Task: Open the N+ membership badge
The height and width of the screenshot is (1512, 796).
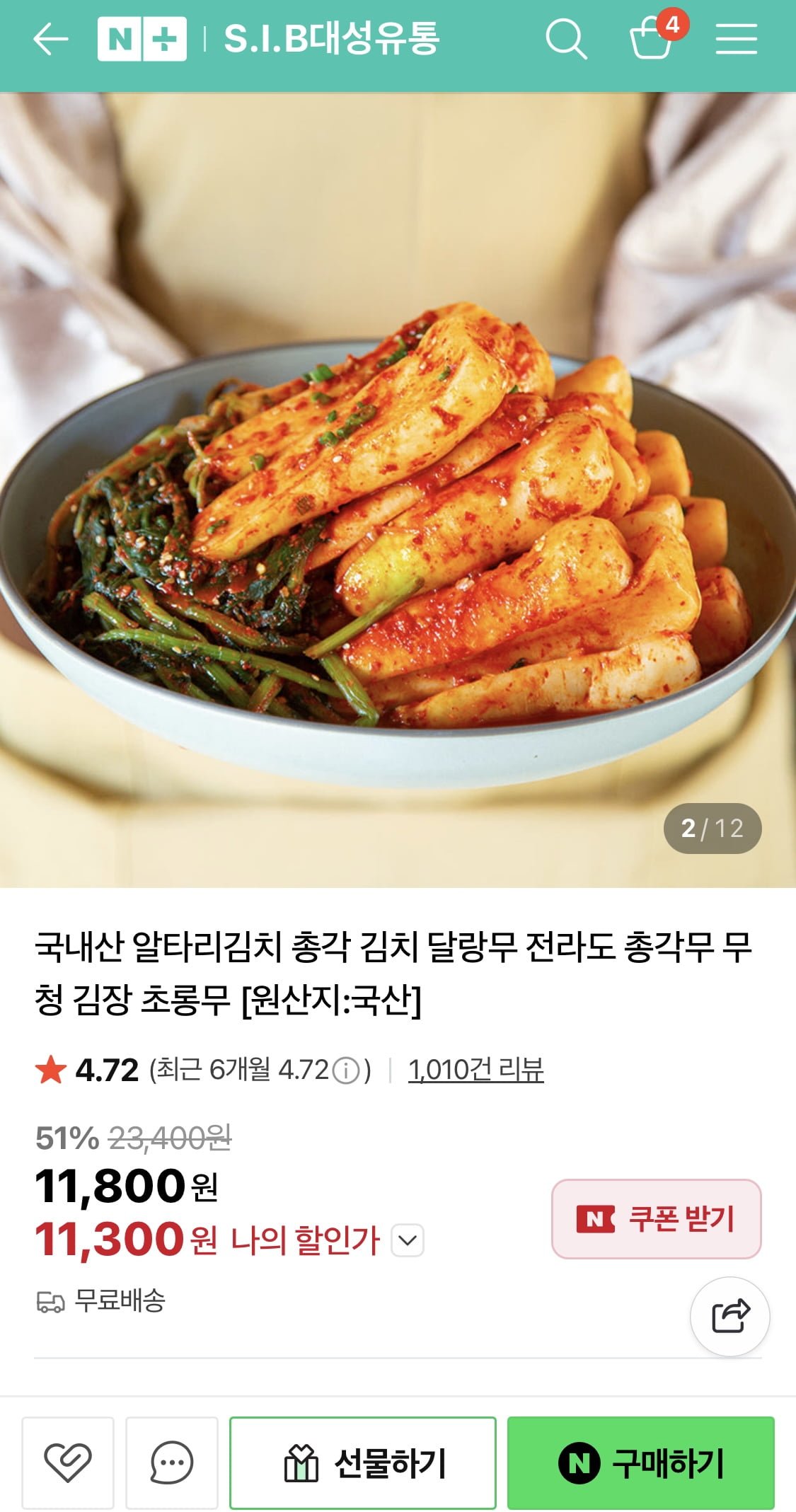Action: (142, 39)
